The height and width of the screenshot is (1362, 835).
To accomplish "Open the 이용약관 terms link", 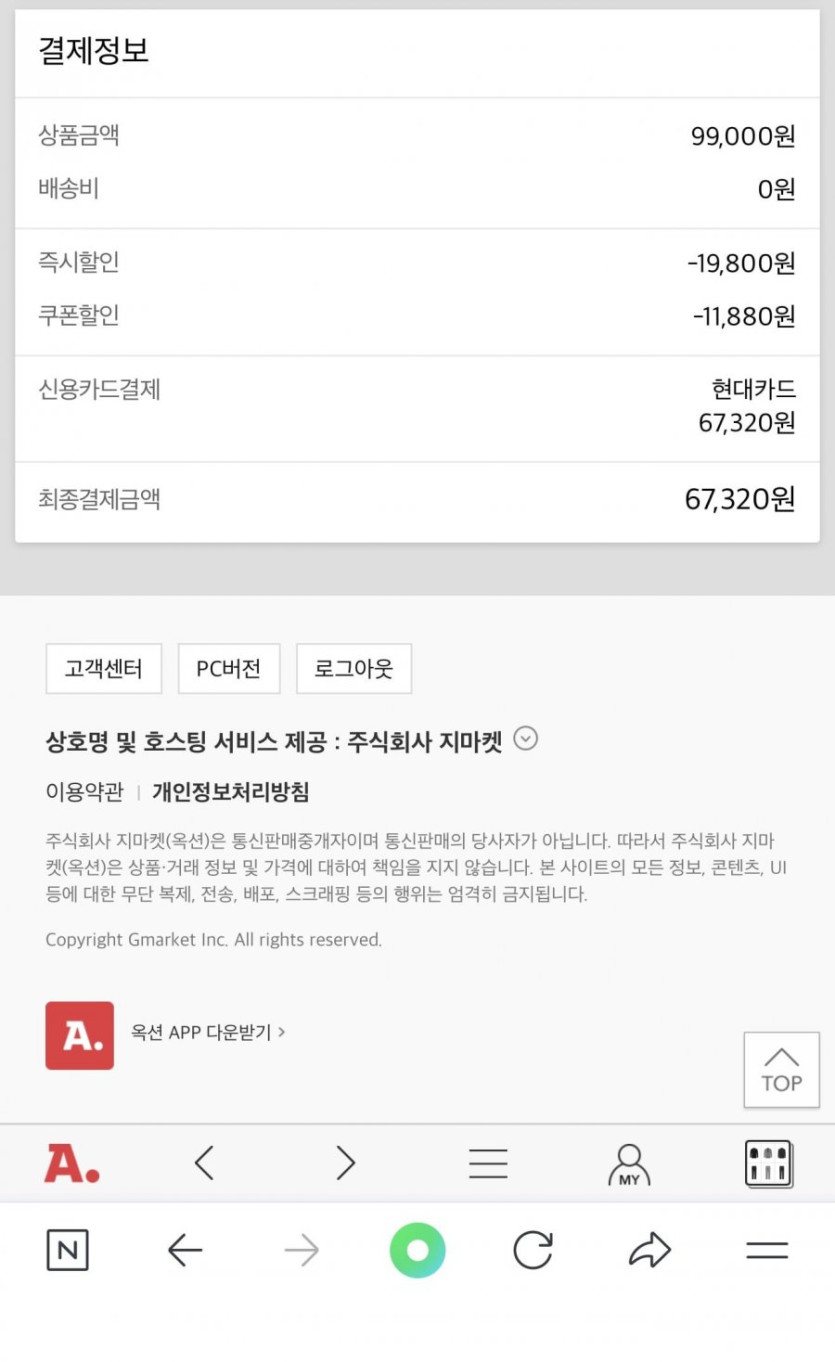I will coord(84,792).
